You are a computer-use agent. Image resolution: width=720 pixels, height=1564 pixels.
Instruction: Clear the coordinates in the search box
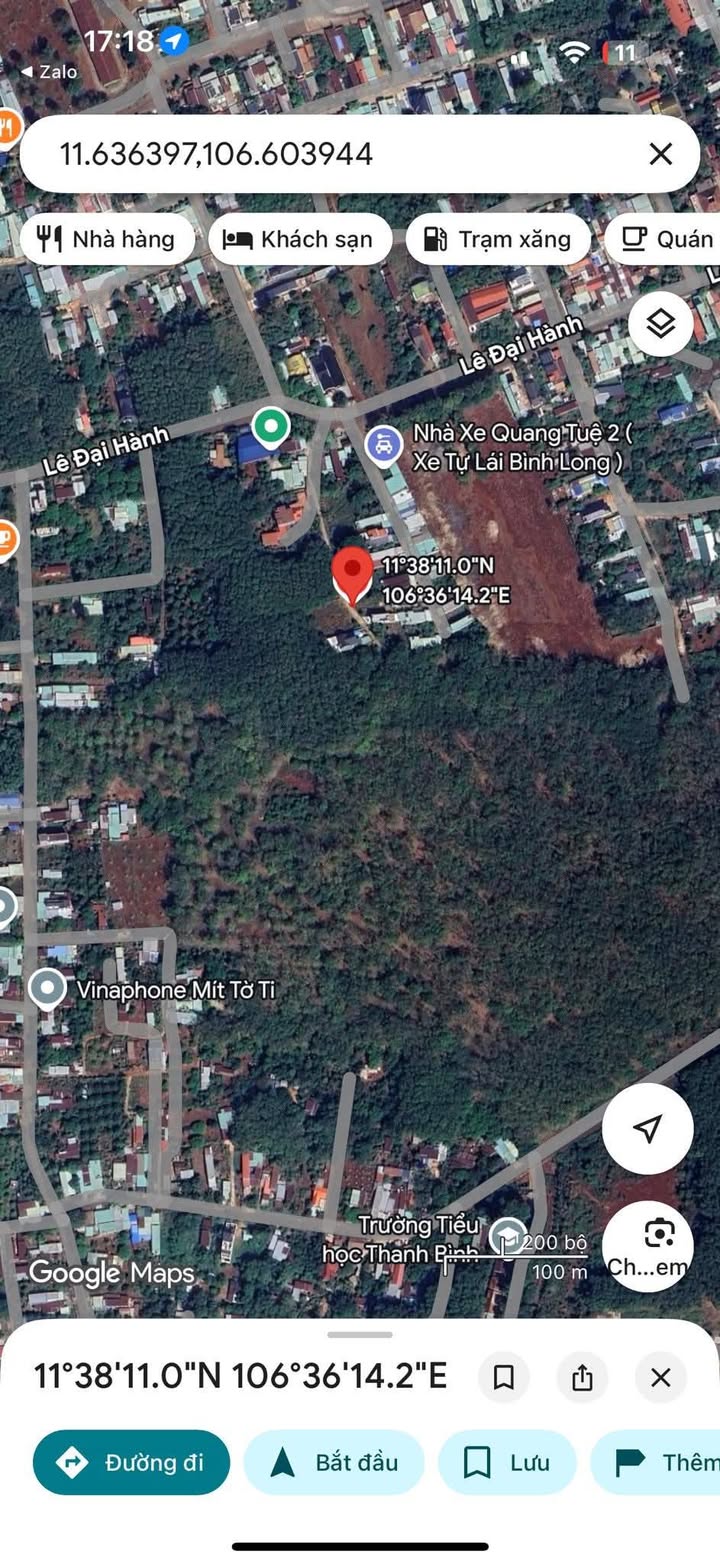[660, 154]
